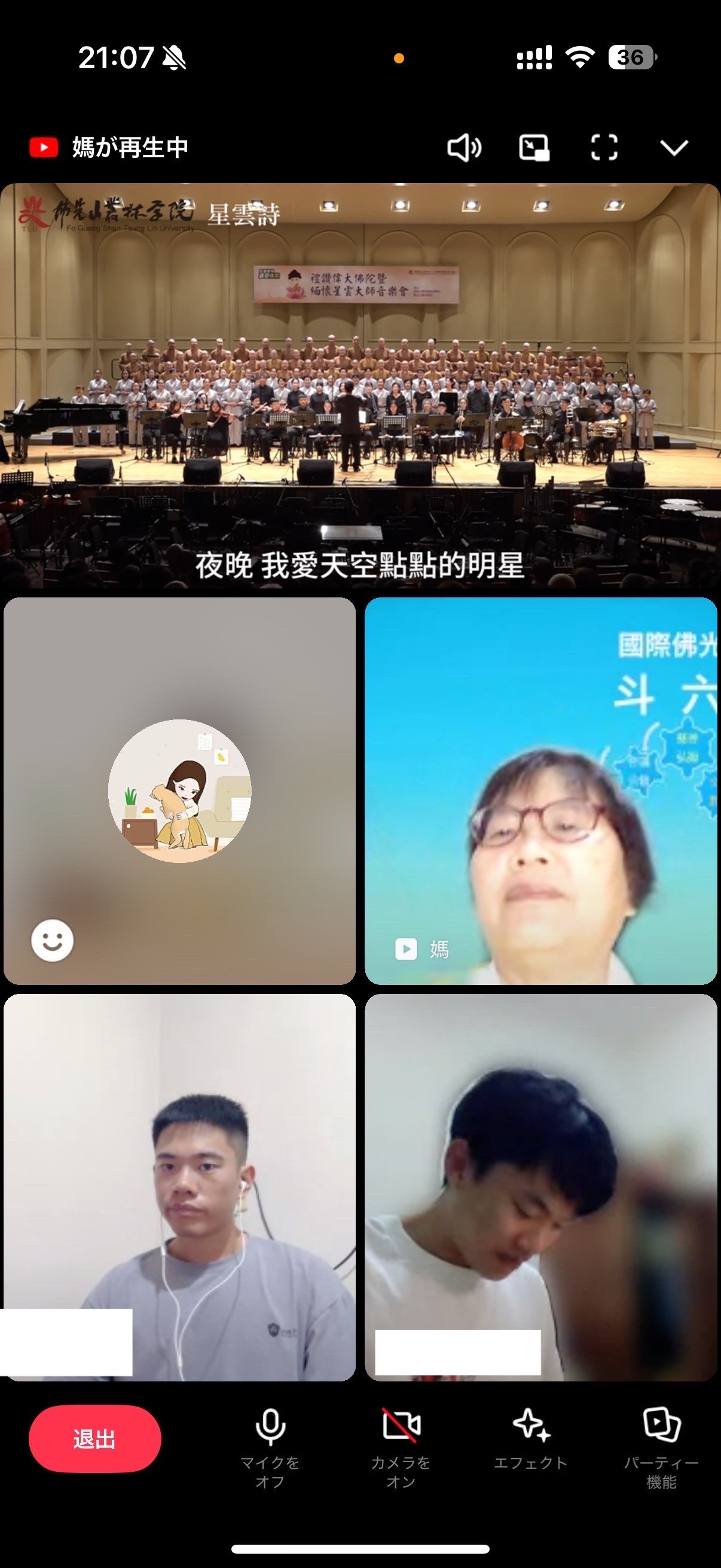Image resolution: width=721 pixels, height=1568 pixels.
Task: Select the tile of the man in white shirt
Action: (541, 1187)
